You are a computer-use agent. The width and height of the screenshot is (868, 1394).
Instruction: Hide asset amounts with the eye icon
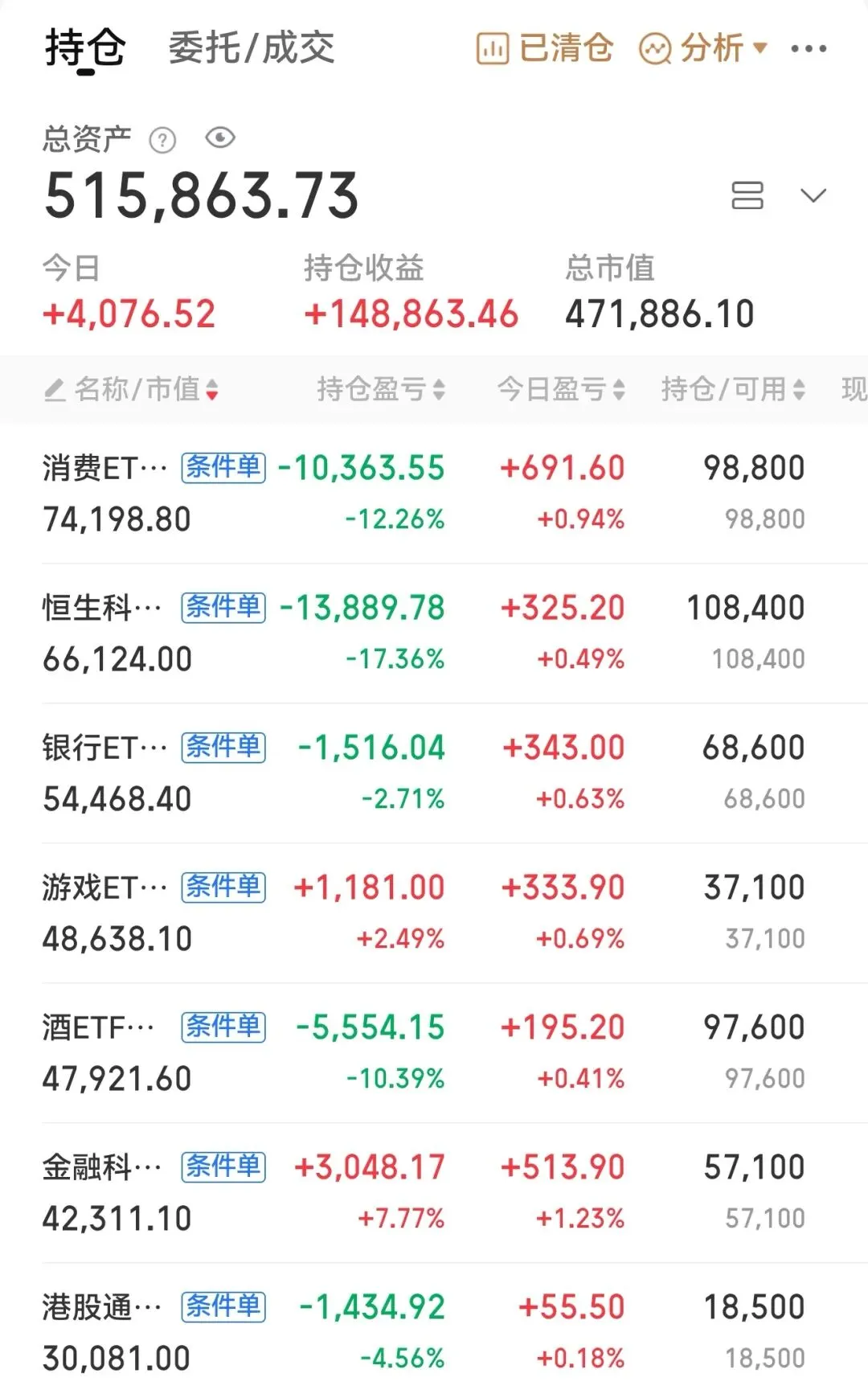(x=220, y=138)
